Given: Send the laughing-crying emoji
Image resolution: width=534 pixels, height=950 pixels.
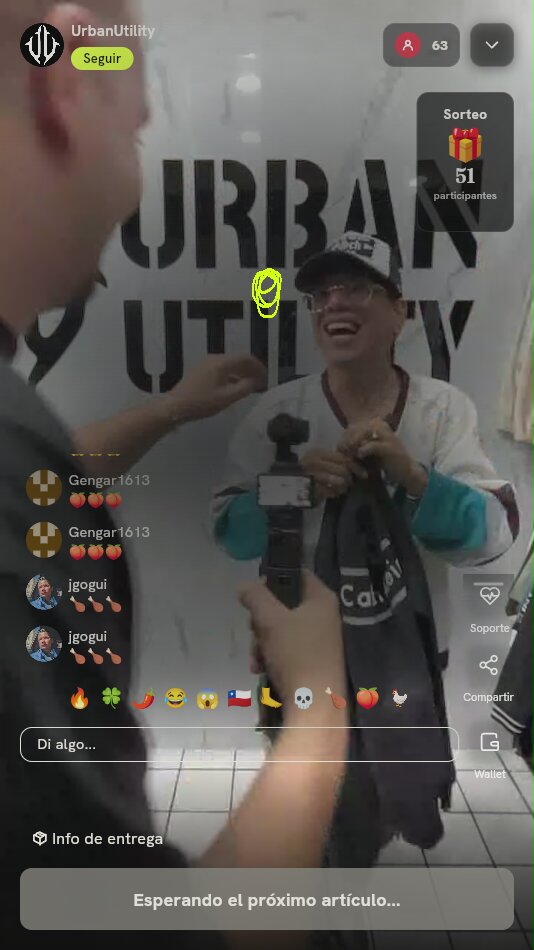Looking at the screenshot, I should [175, 698].
